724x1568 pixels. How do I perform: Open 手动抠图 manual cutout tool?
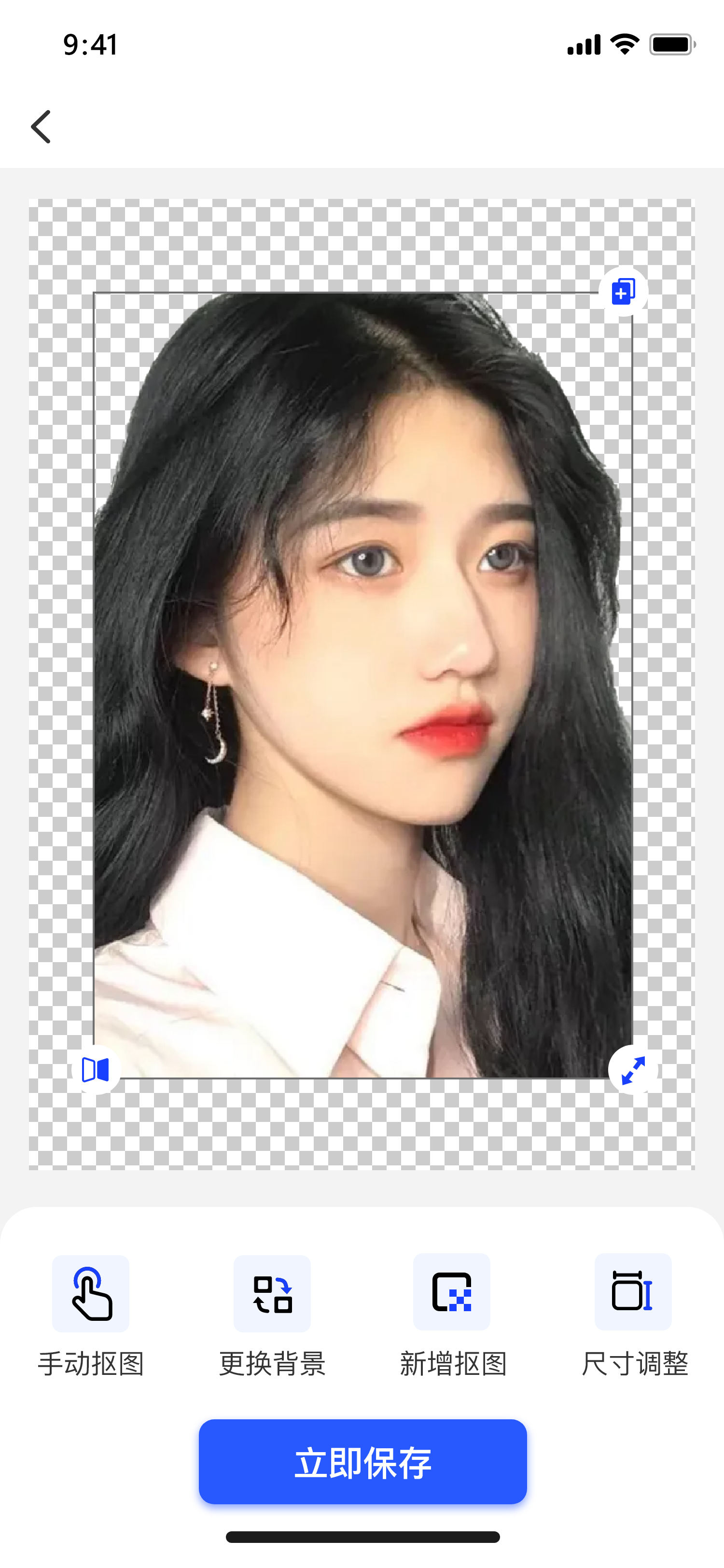coord(91,1315)
